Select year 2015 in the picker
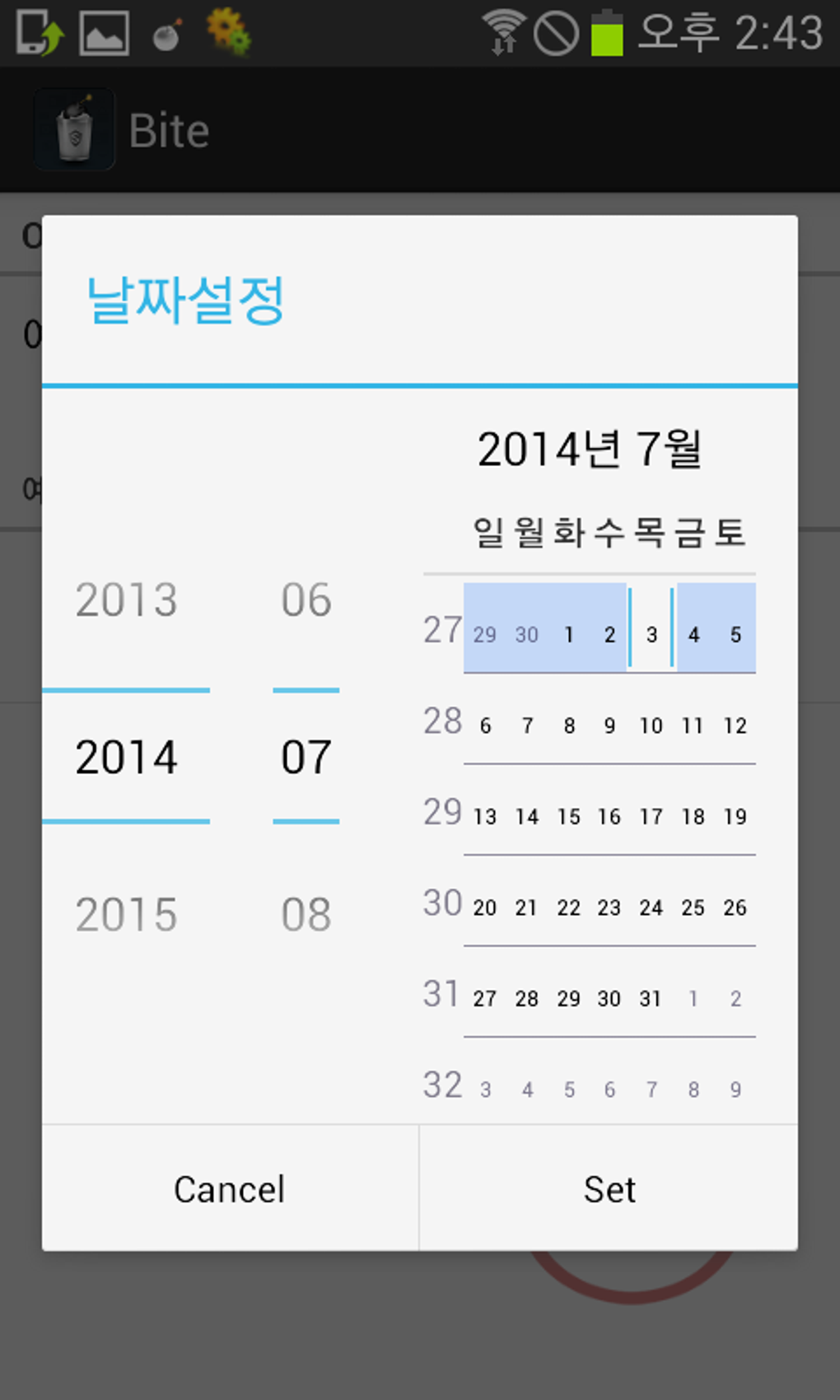The width and height of the screenshot is (840, 1400). [x=127, y=914]
